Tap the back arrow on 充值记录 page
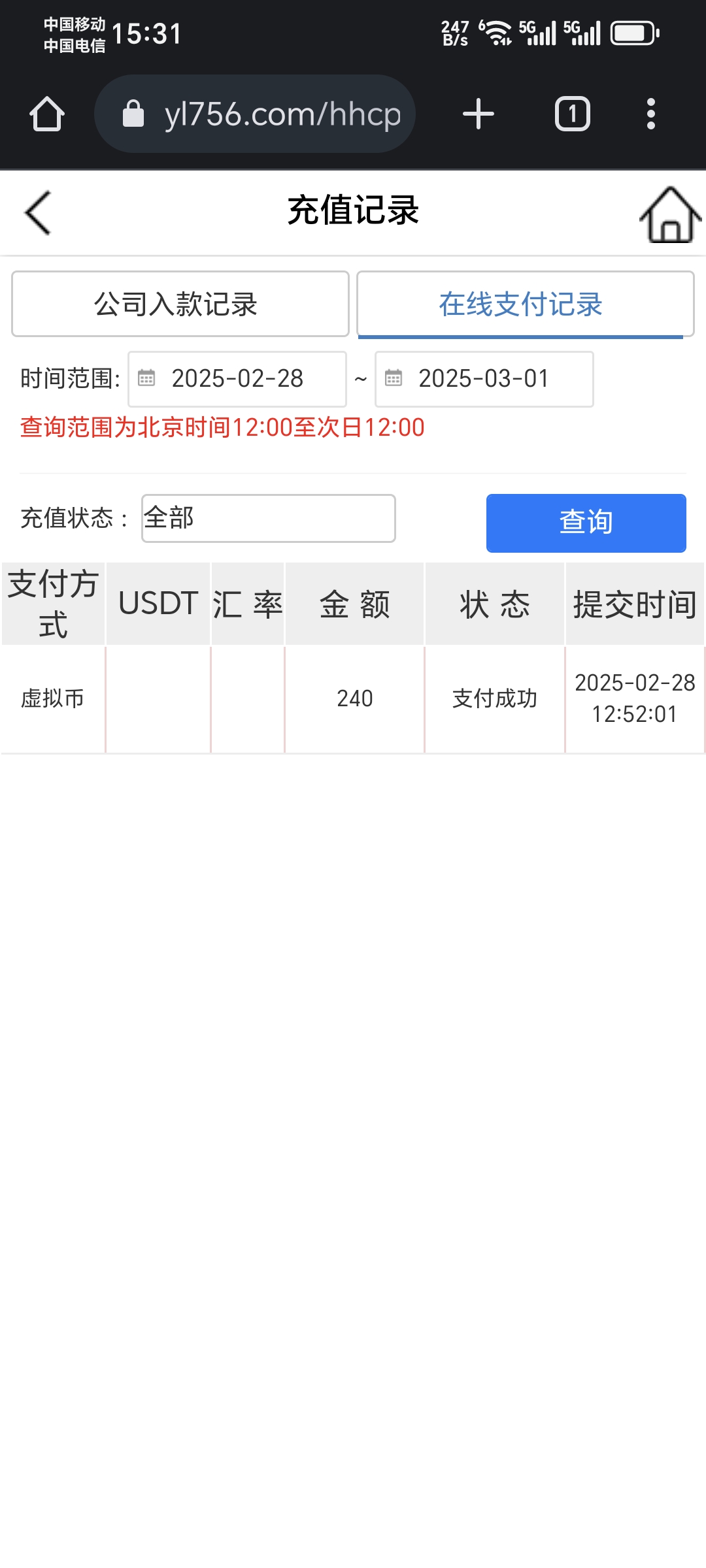 click(36, 211)
